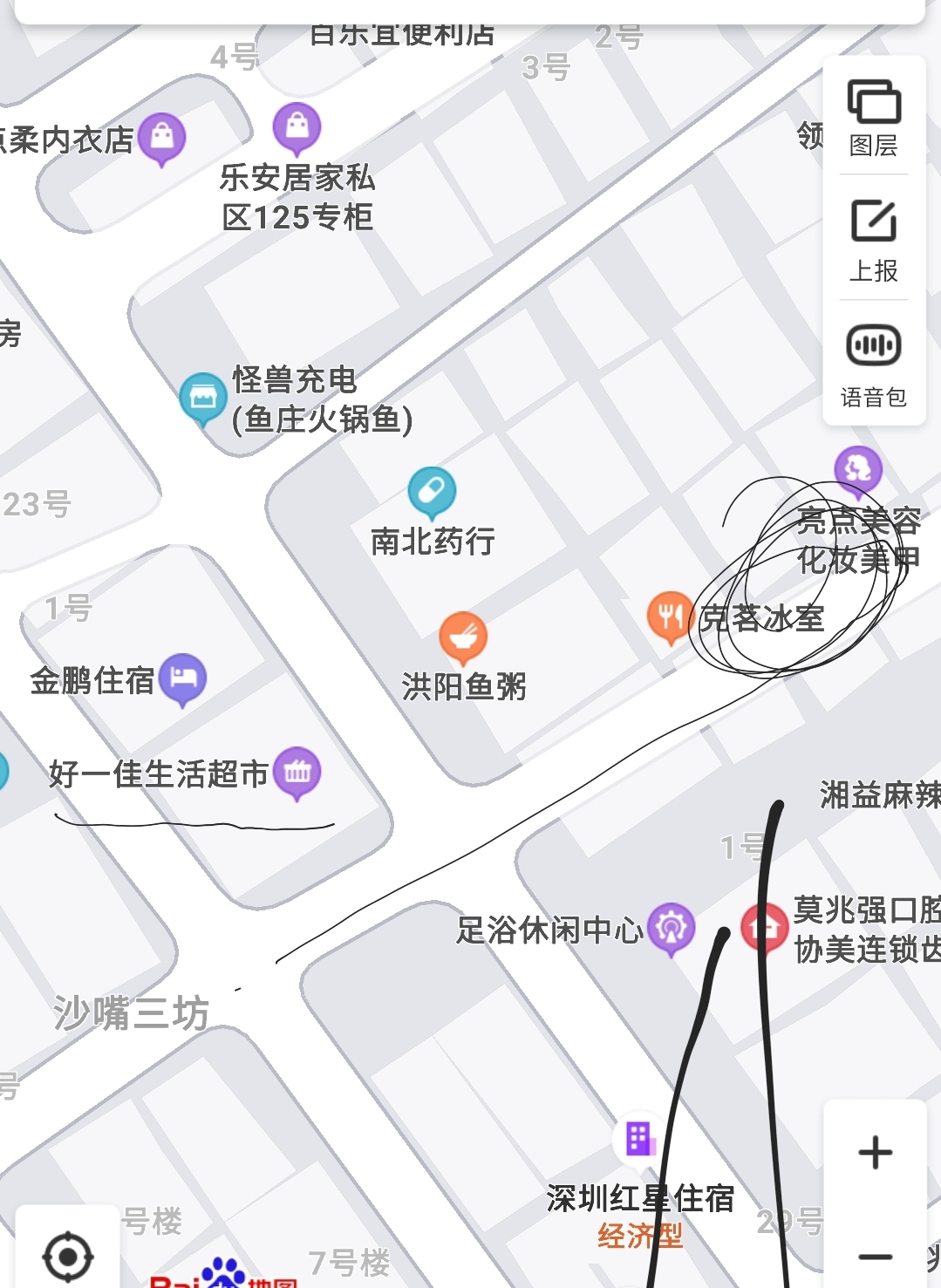Select the 深圳红星住宿 lodging marker
The width and height of the screenshot is (941, 1288).
(639, 1138)
